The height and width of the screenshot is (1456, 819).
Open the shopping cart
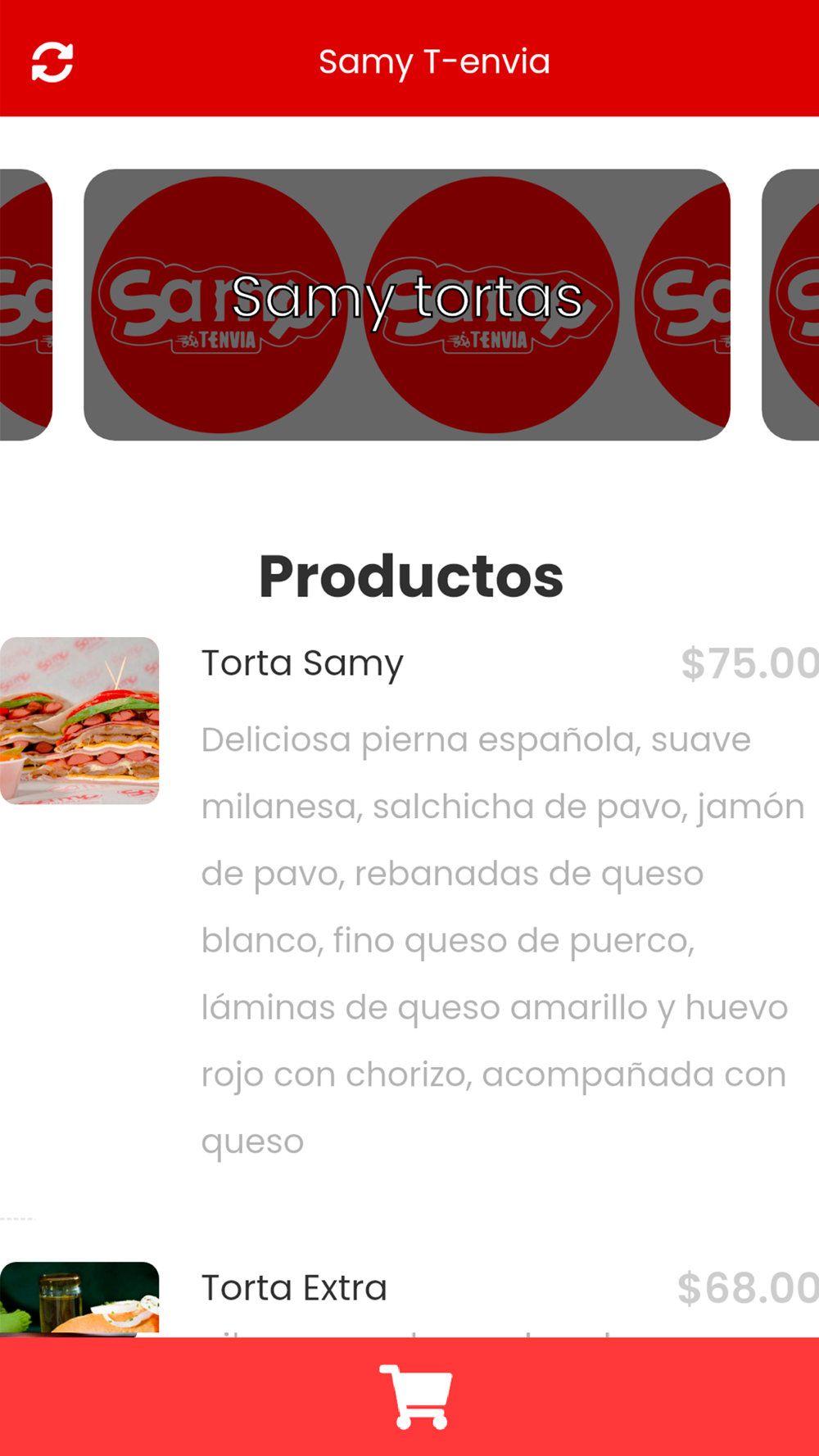point(415,1396)
